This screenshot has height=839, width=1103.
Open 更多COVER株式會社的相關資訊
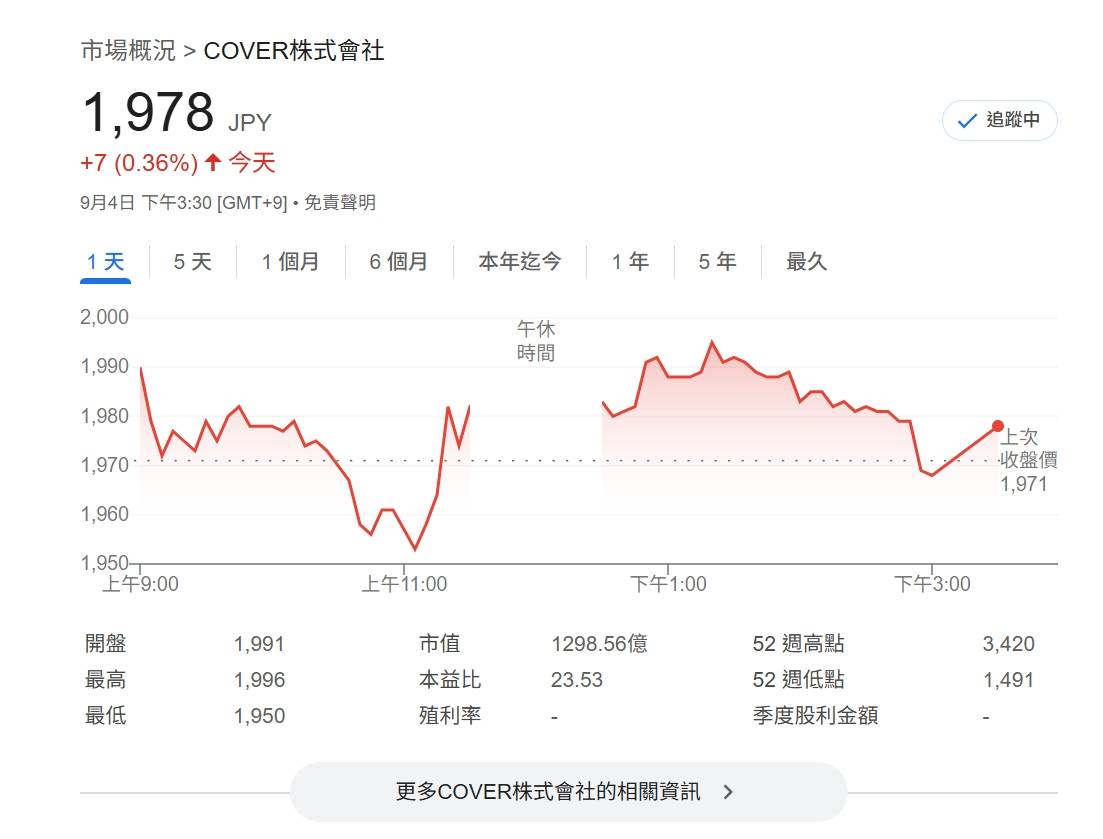567,792
